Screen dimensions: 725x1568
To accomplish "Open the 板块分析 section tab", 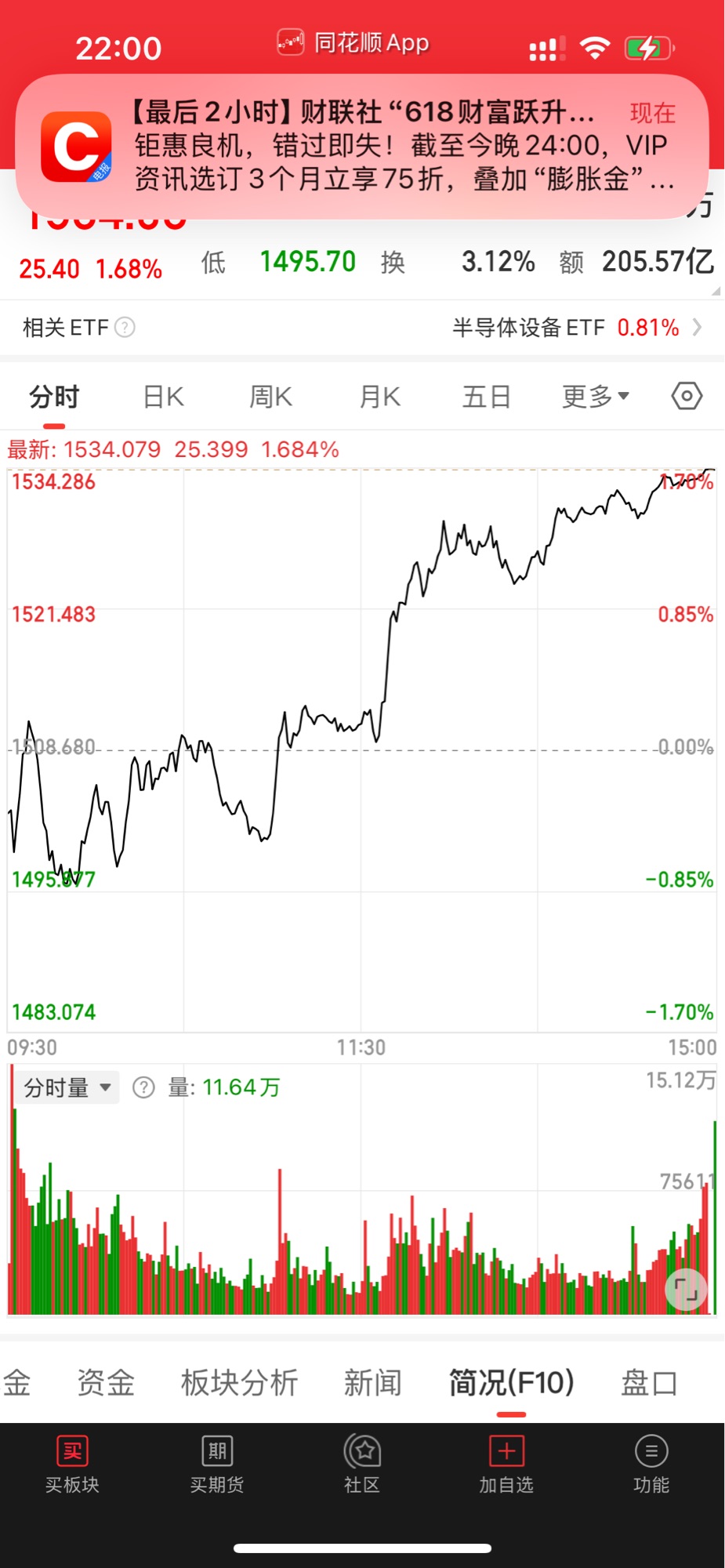I will [239, 1382].
